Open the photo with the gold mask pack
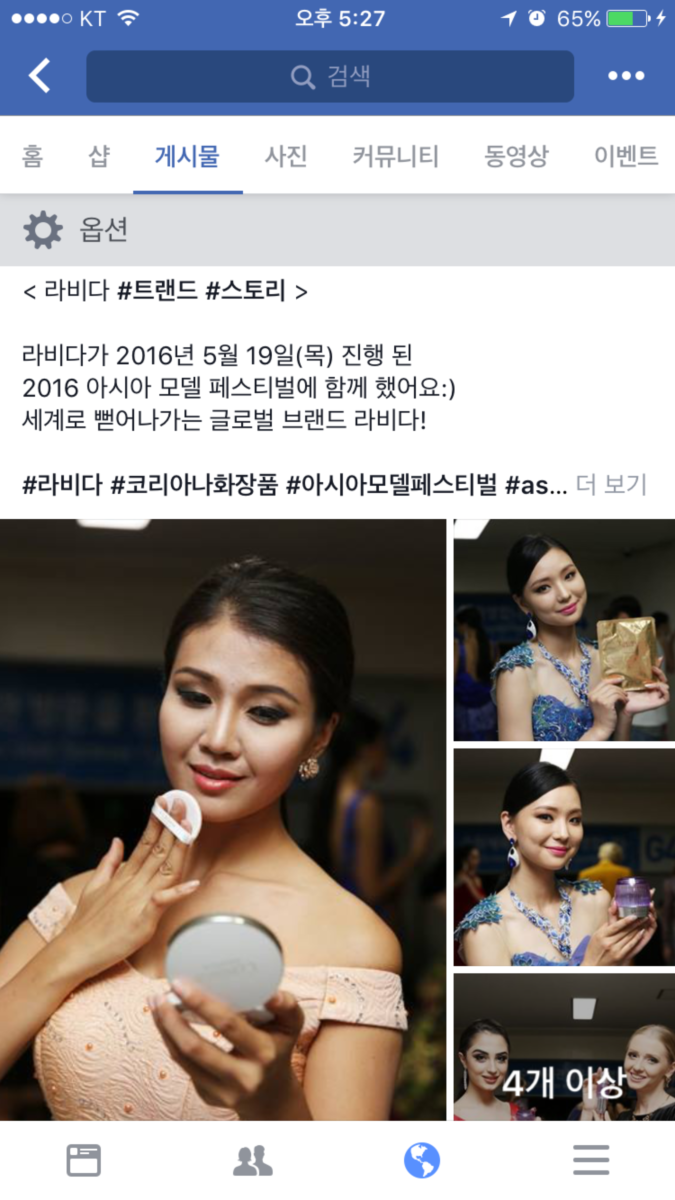This screenshot has height=1200, width=675. point(564,630)
